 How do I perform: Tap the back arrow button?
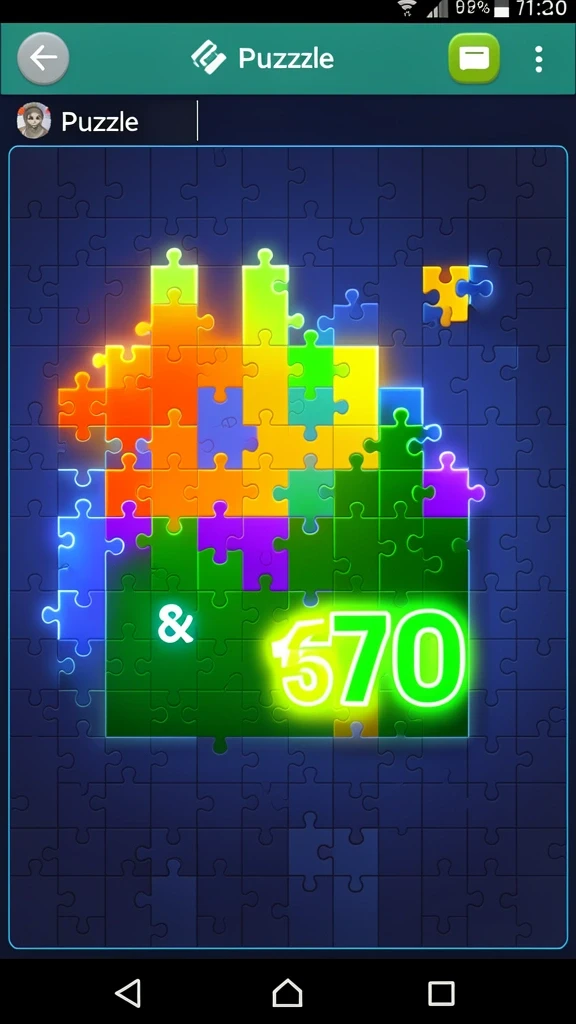pos(43,59)
